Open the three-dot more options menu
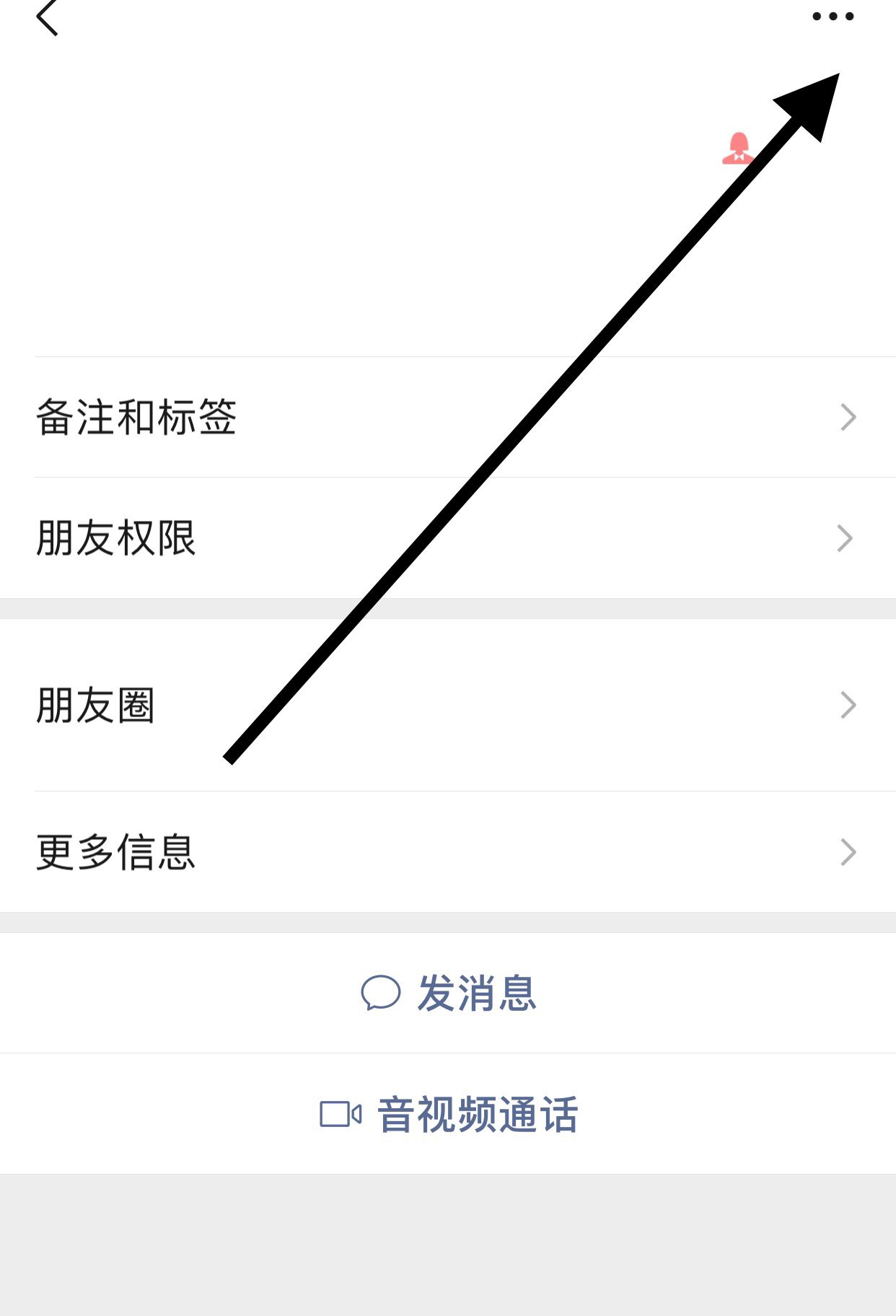This screenshot has width=896, height=1316. (x=833, y=17)
